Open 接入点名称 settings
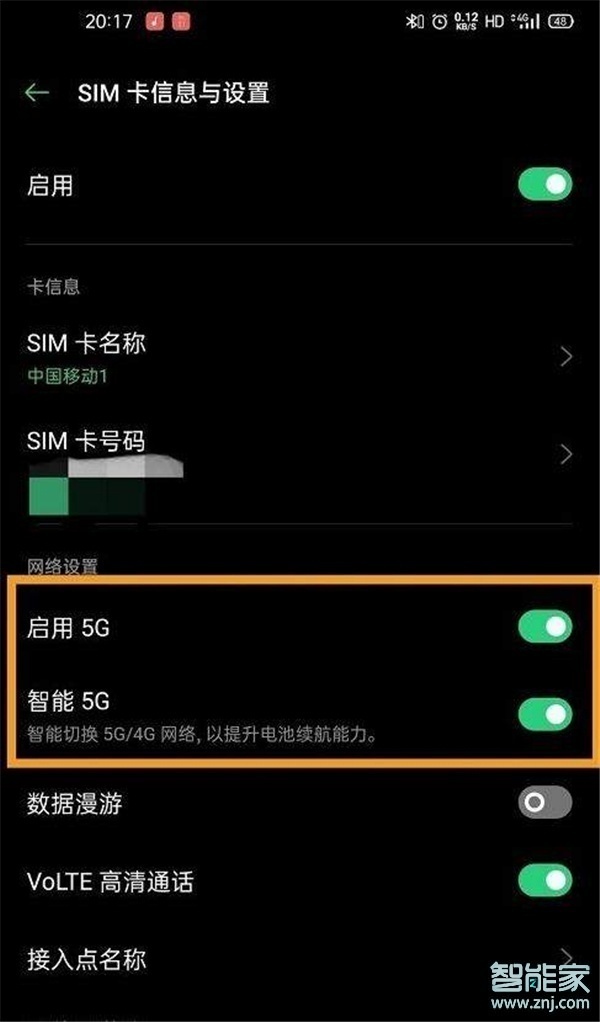 (x=300, y=959)
